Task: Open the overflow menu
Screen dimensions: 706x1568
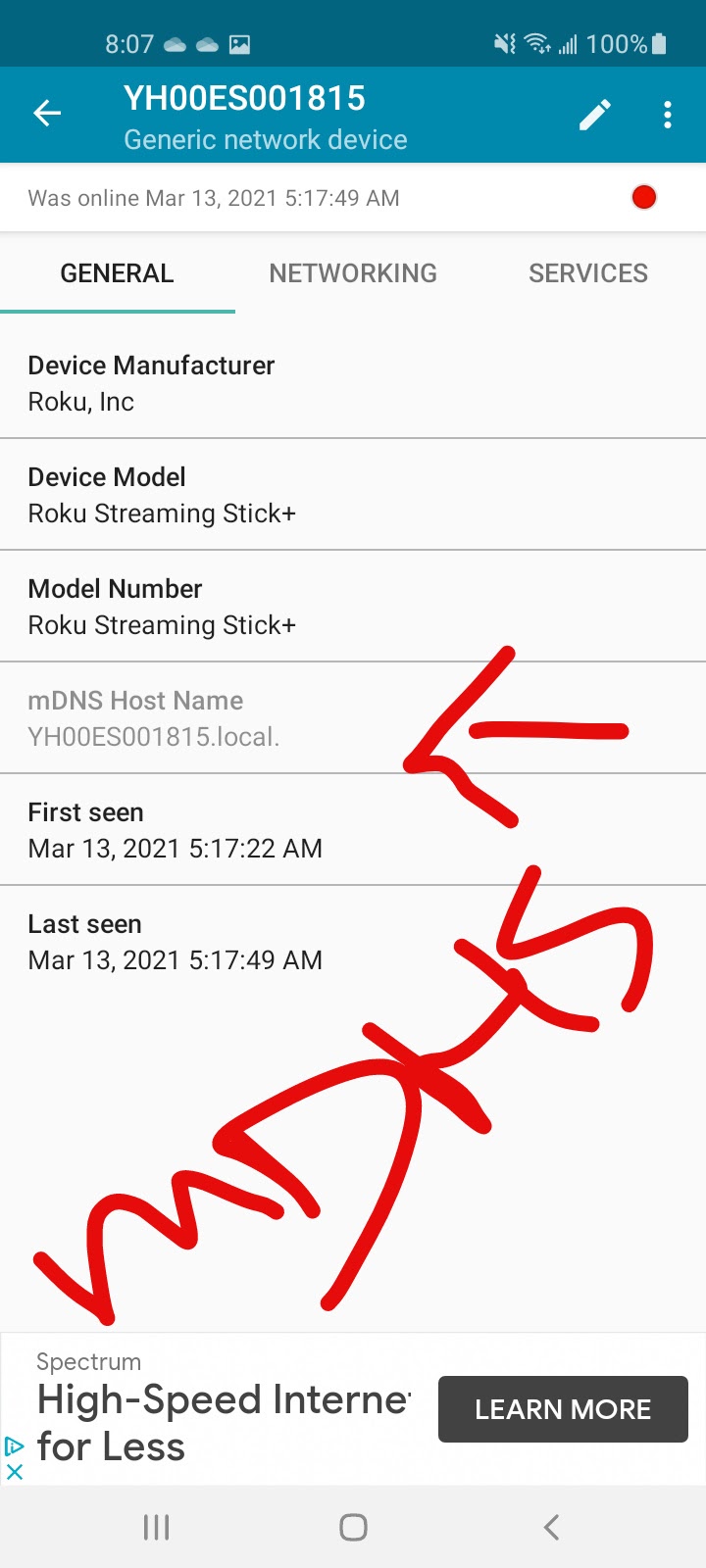Action: coord(668,115)
